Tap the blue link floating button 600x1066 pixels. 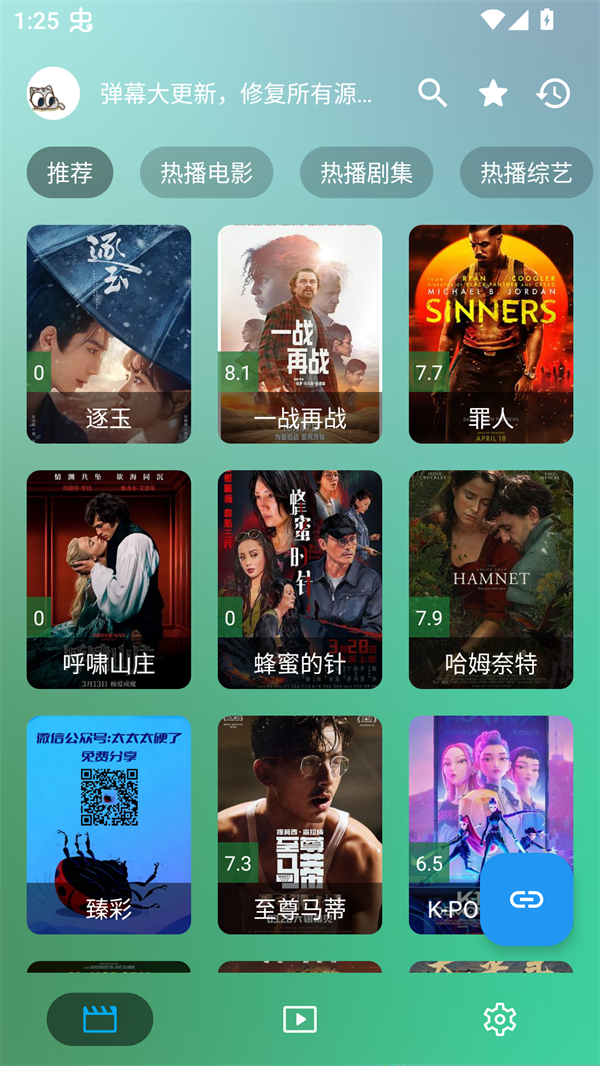pos(526,899)
